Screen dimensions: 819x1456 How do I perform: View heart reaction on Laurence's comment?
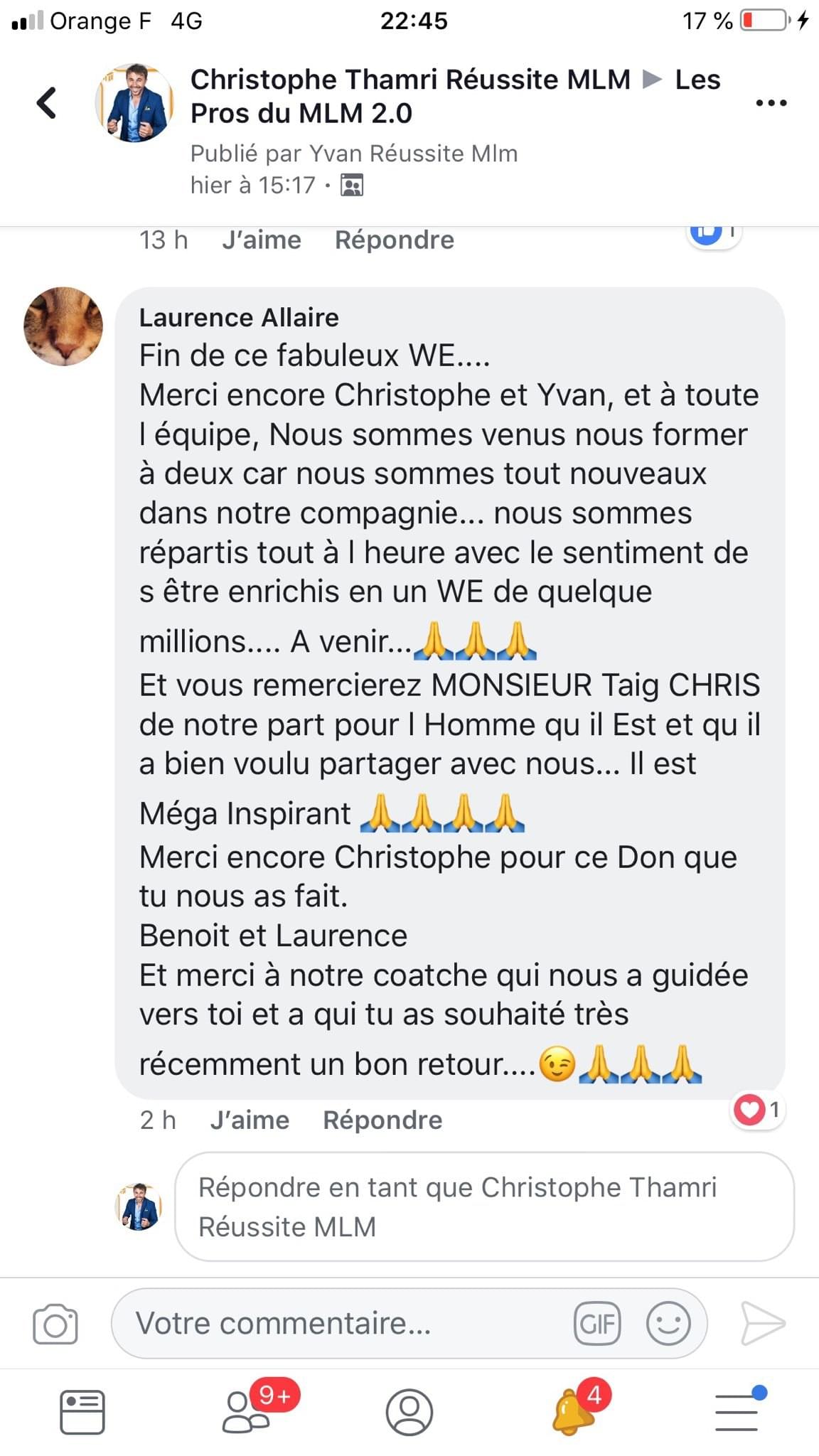(x=758, y=1110)
